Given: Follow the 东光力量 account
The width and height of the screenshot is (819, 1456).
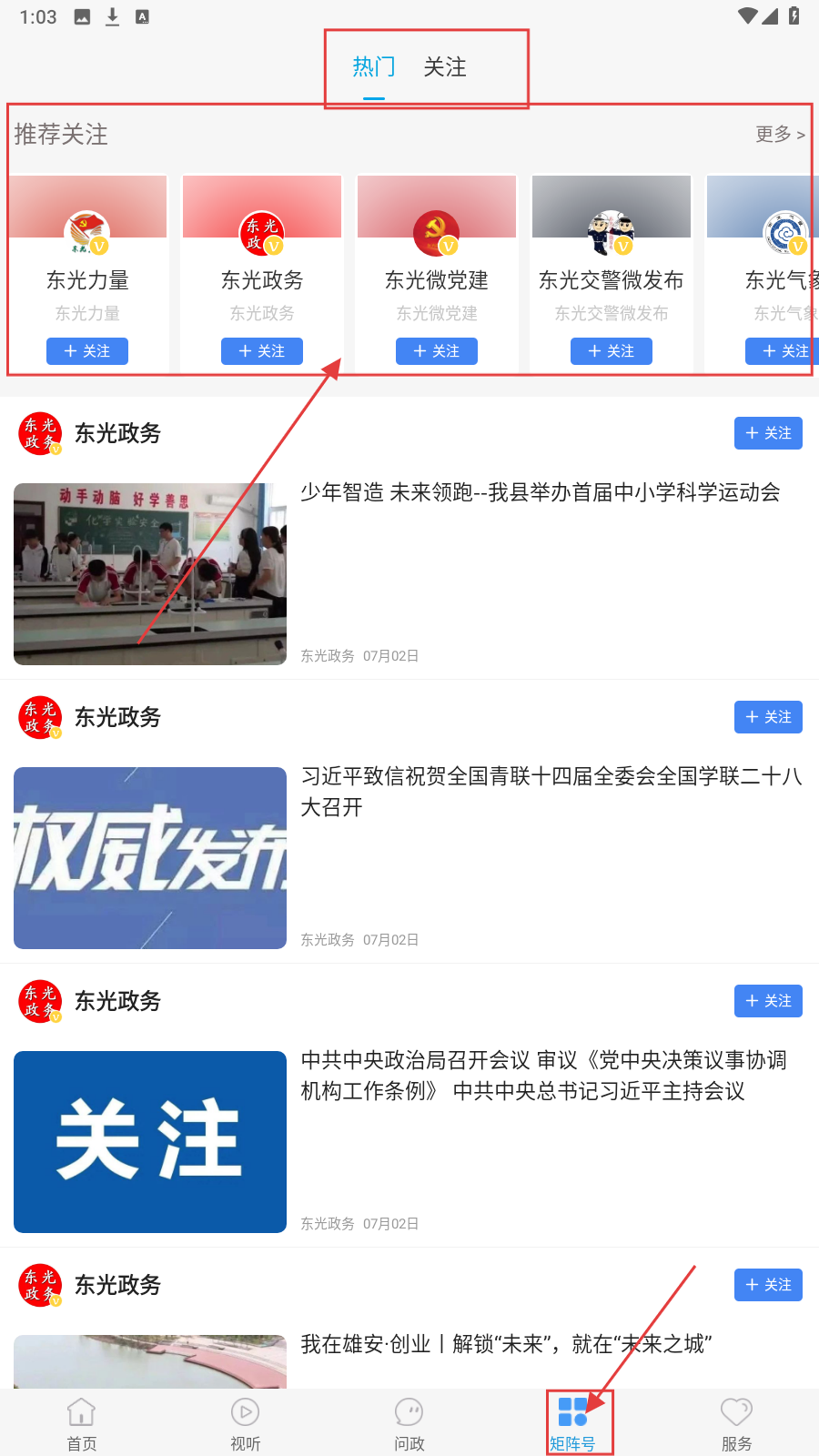Looking at the screenshot, I should (87, 351).
